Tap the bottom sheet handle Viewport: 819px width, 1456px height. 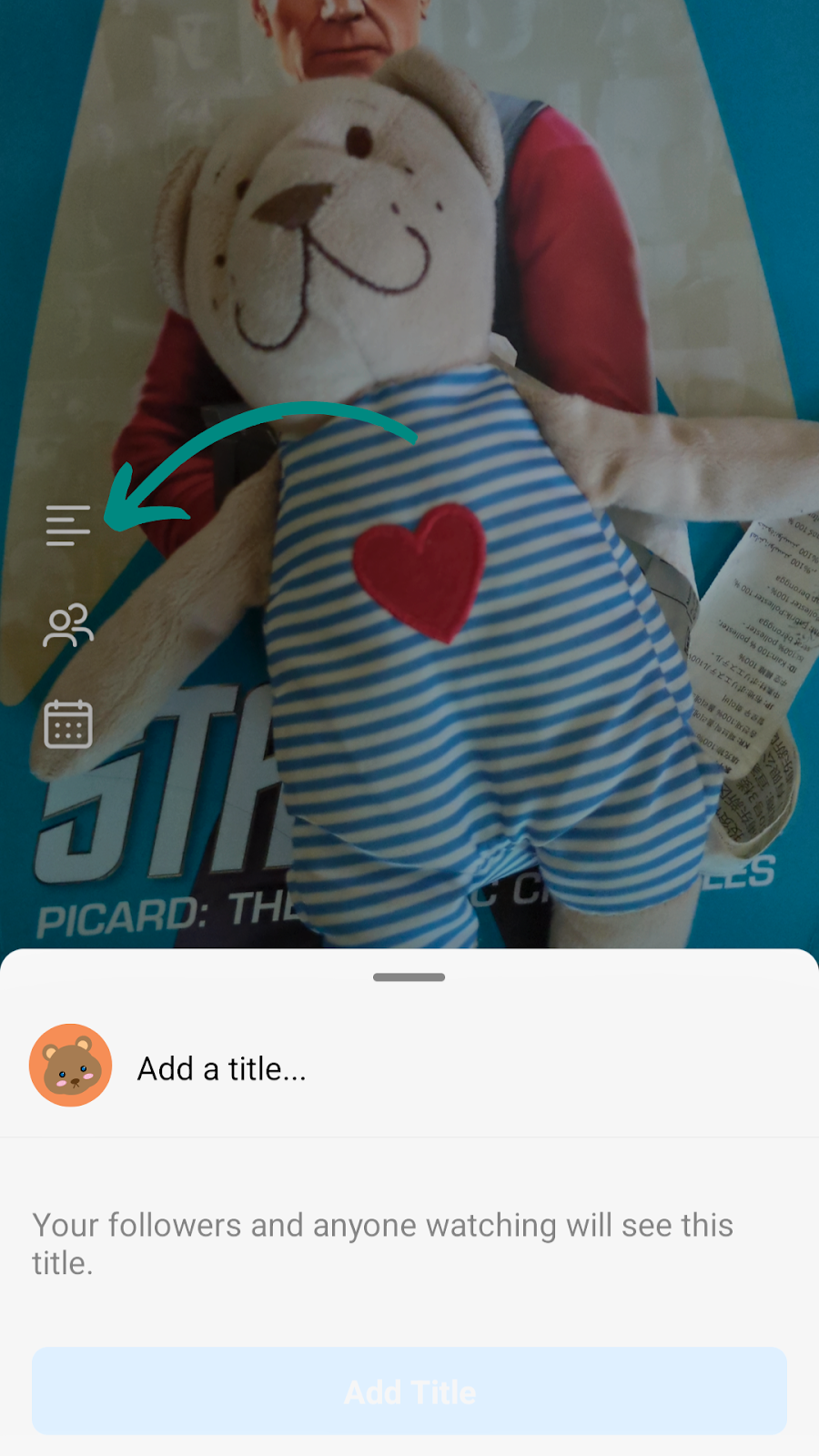409,977
